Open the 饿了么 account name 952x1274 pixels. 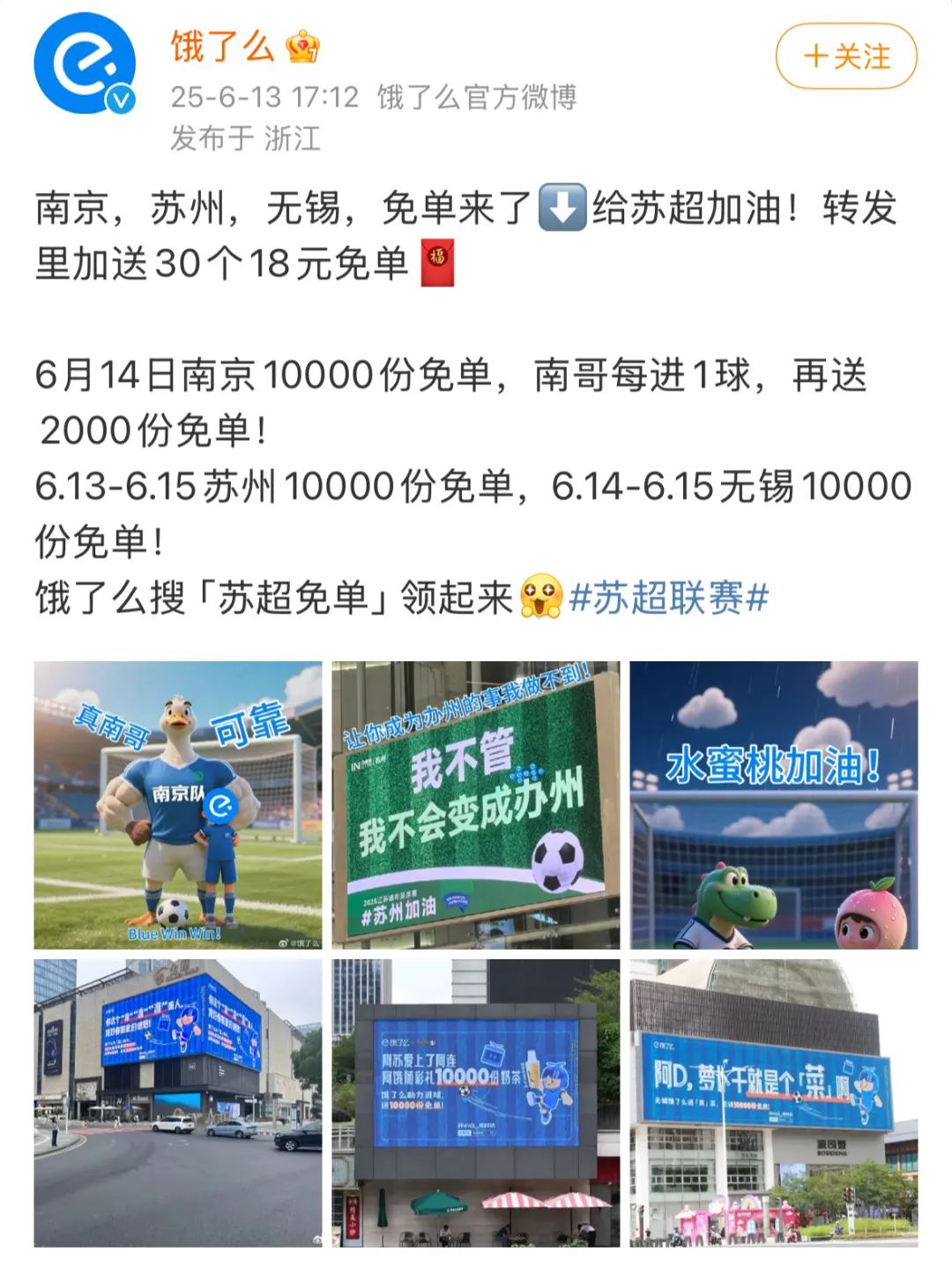coord(222,46)
